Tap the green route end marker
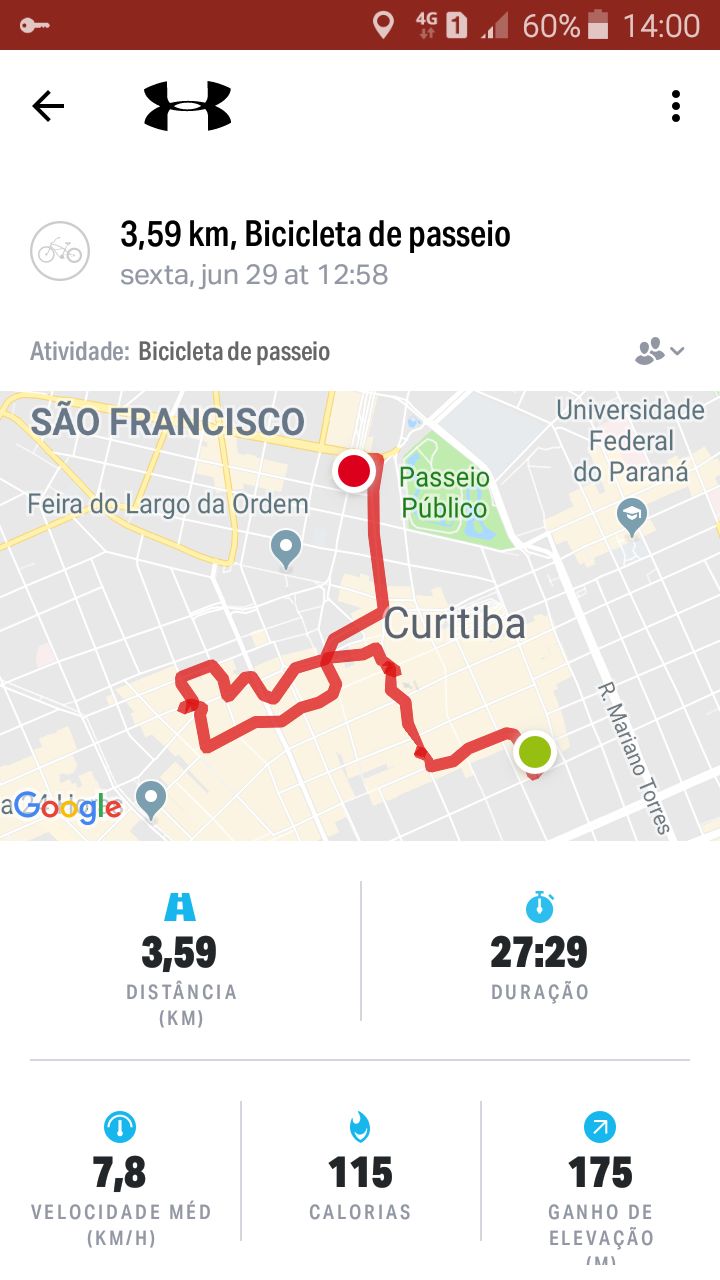The height and width of the screenshot is (1280, 720). (x=536, y=748)
